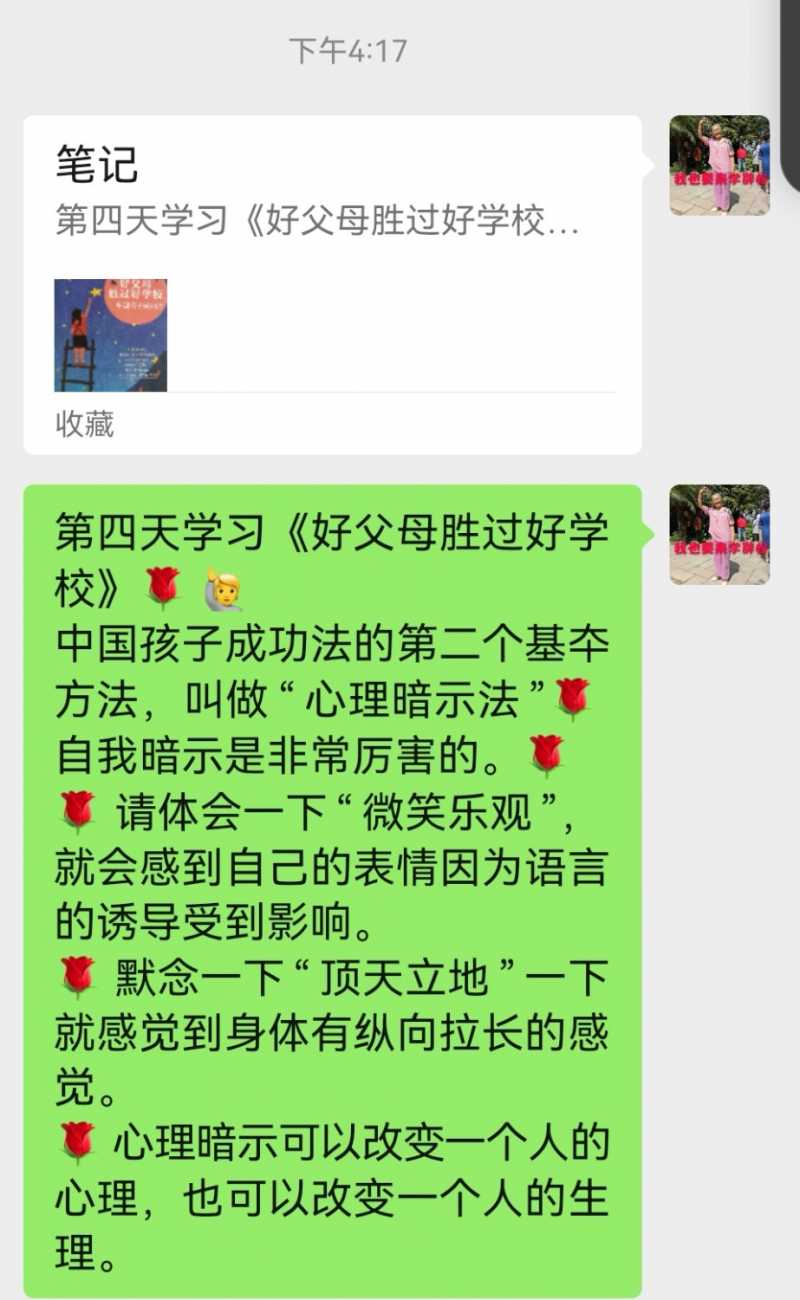
Task: Tap the sender's avatar beside the note card
Action: pyautogui.click(x=719, y=165)
